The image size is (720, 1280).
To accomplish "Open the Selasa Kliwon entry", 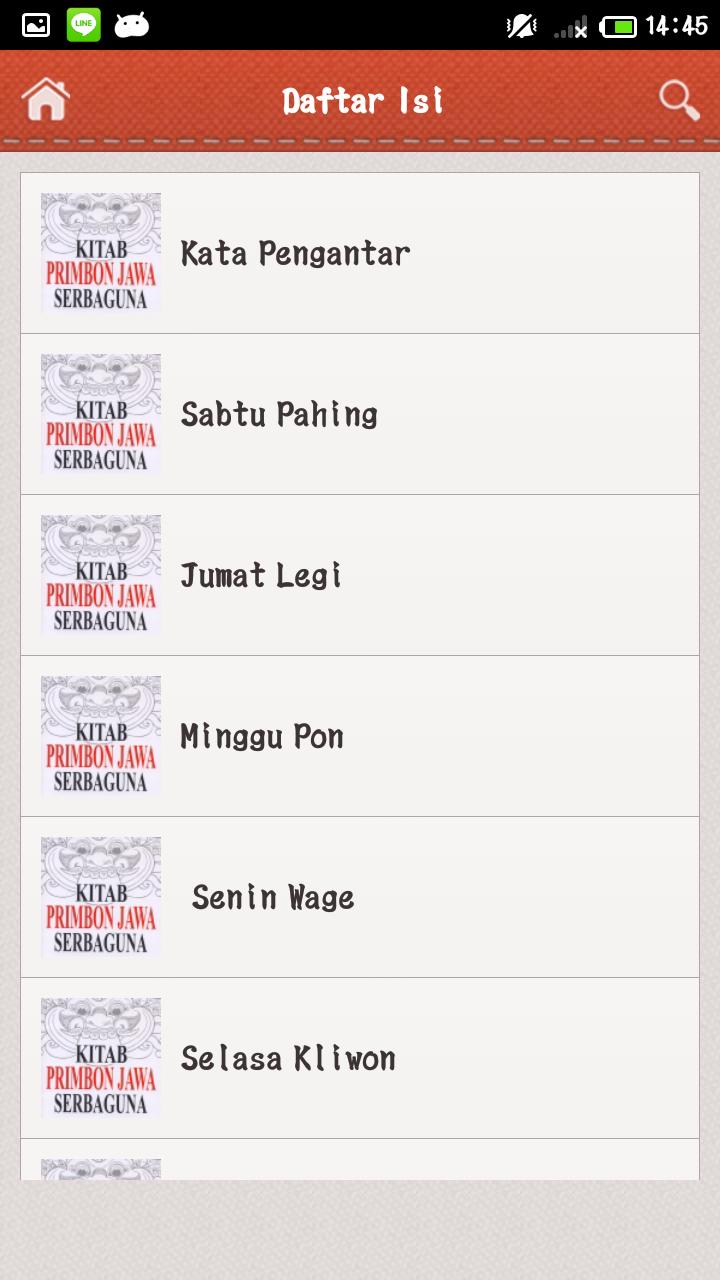I will click(x=360, y=1058).
